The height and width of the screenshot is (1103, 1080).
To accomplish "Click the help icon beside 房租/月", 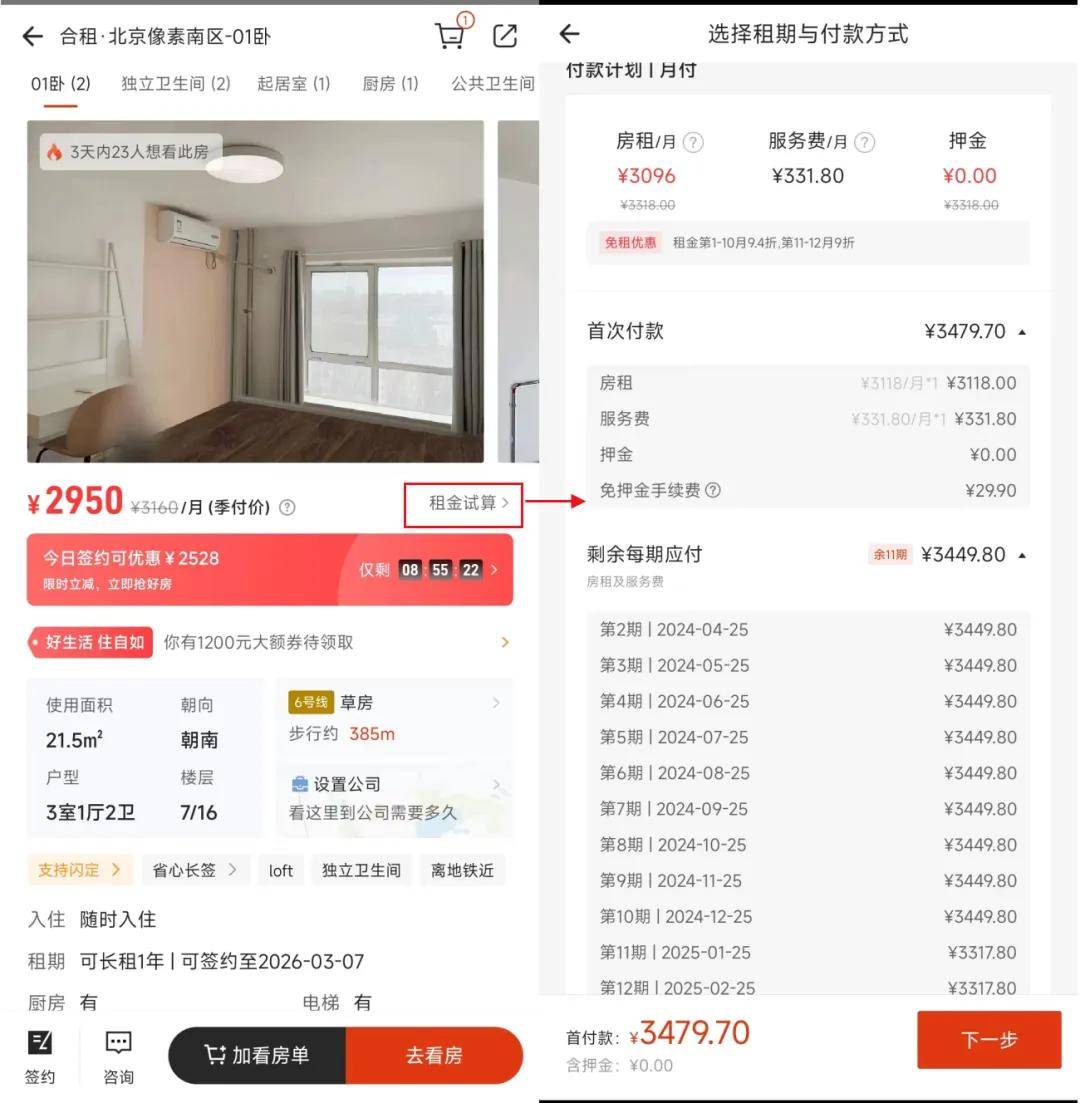I will [x=696, y=141].
